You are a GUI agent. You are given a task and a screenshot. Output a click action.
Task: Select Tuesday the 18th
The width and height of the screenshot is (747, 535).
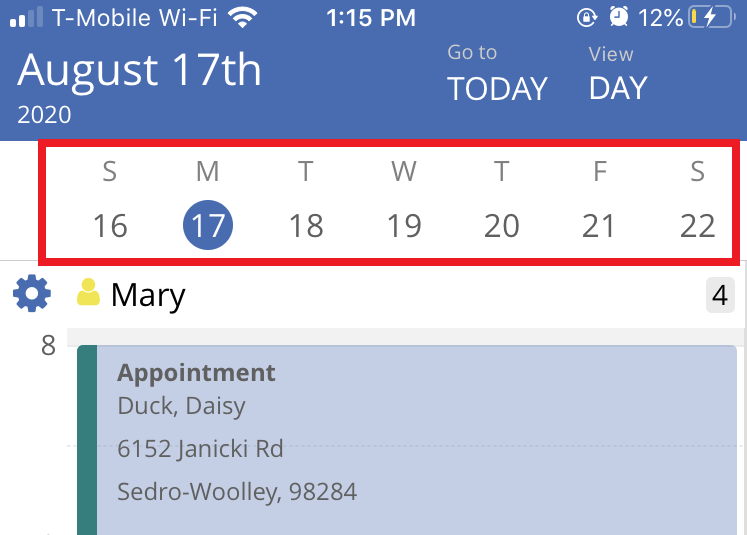click(x=305, y=225)
